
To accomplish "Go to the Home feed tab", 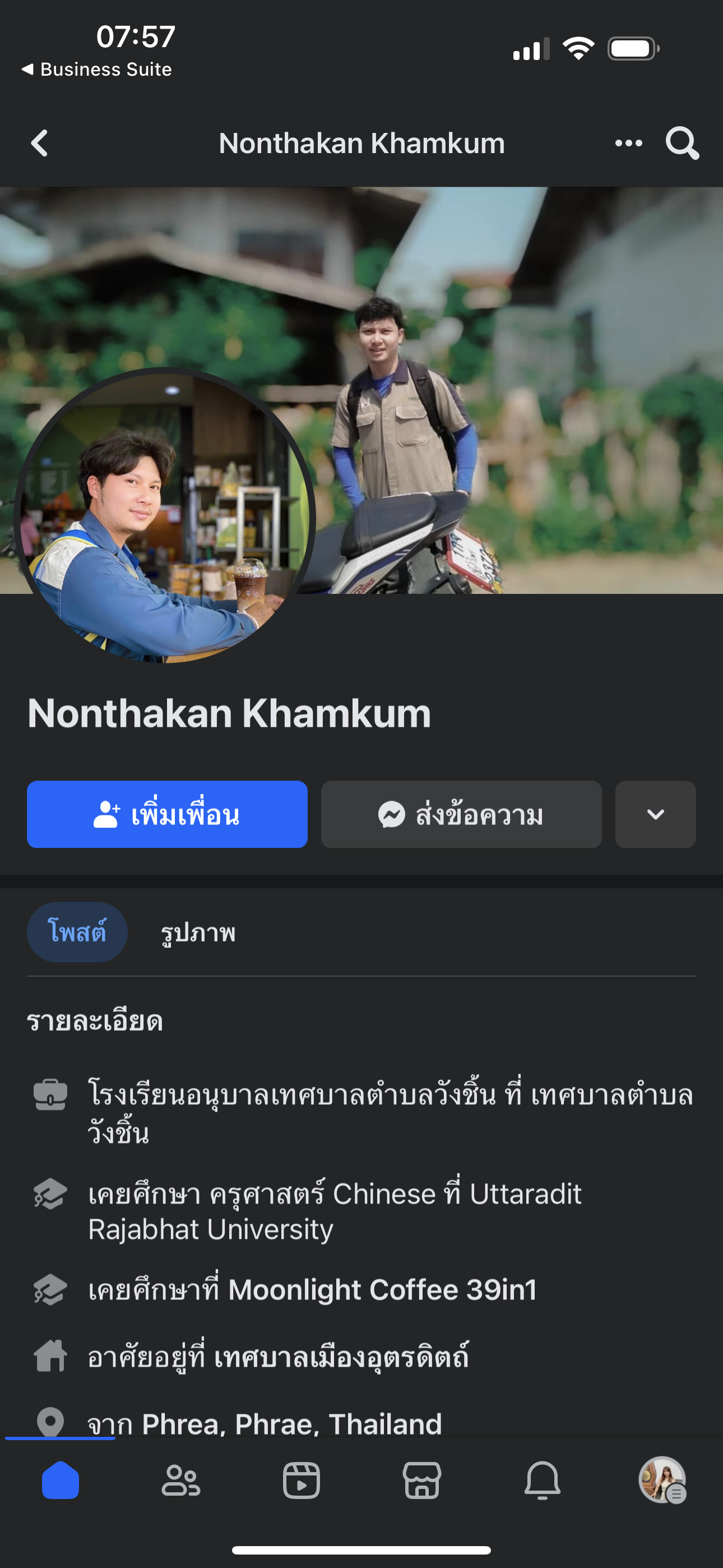I will point(61,1481).
